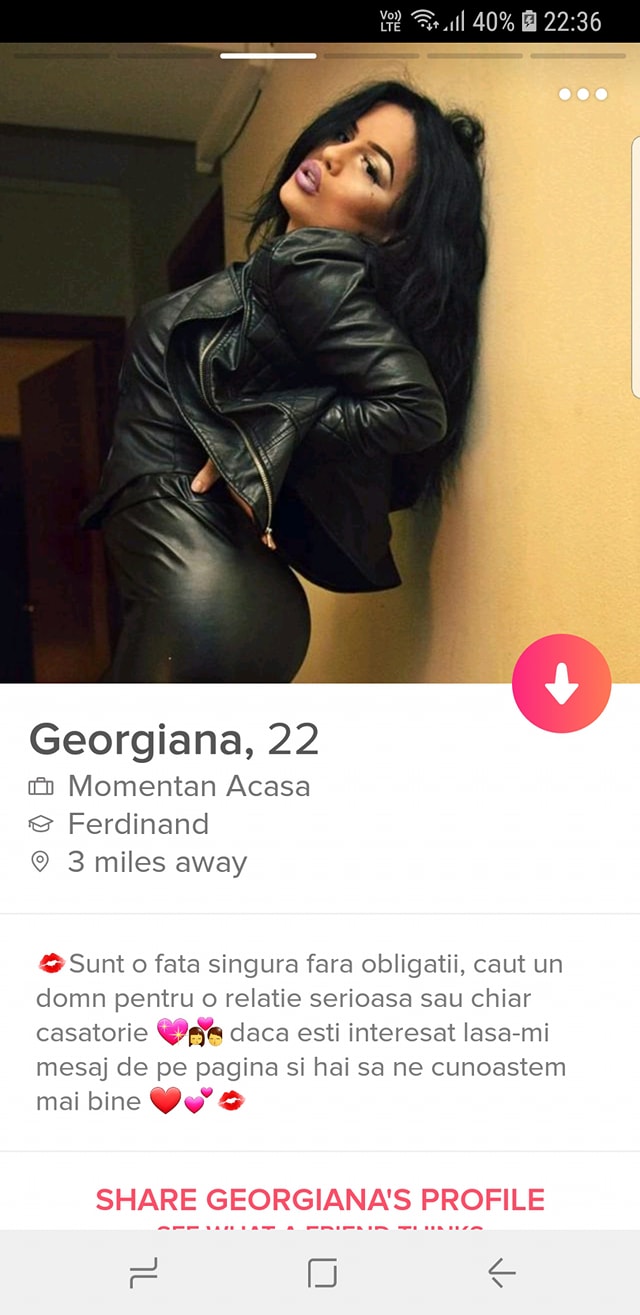The width and height of the screenshot is (640, 1315).
Task: Tap the profile photo to view next
Action: coord(320,363)
